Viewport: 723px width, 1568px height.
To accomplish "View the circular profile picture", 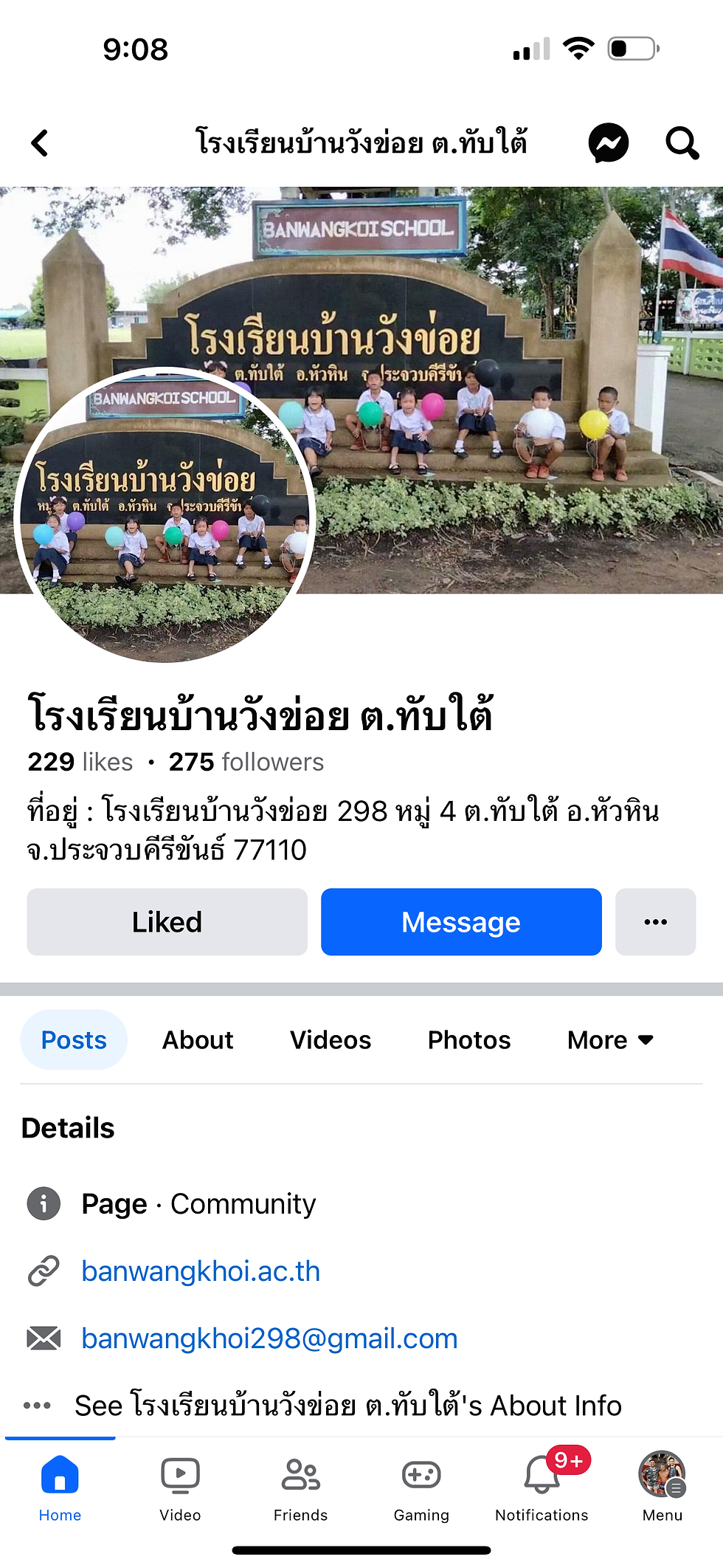I will coord(165,517).
